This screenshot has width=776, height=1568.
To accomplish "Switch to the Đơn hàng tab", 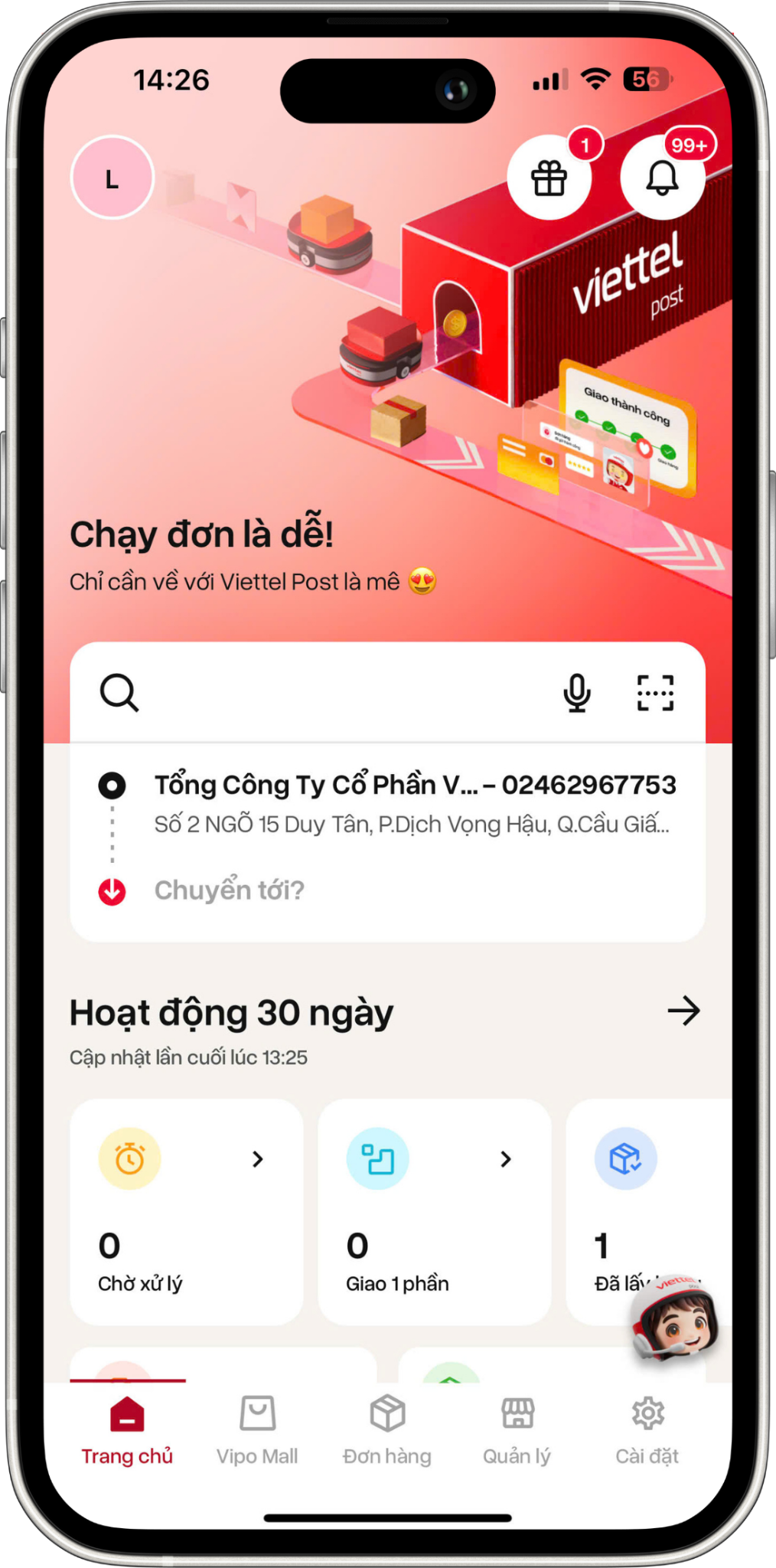I will point(387,1429).
